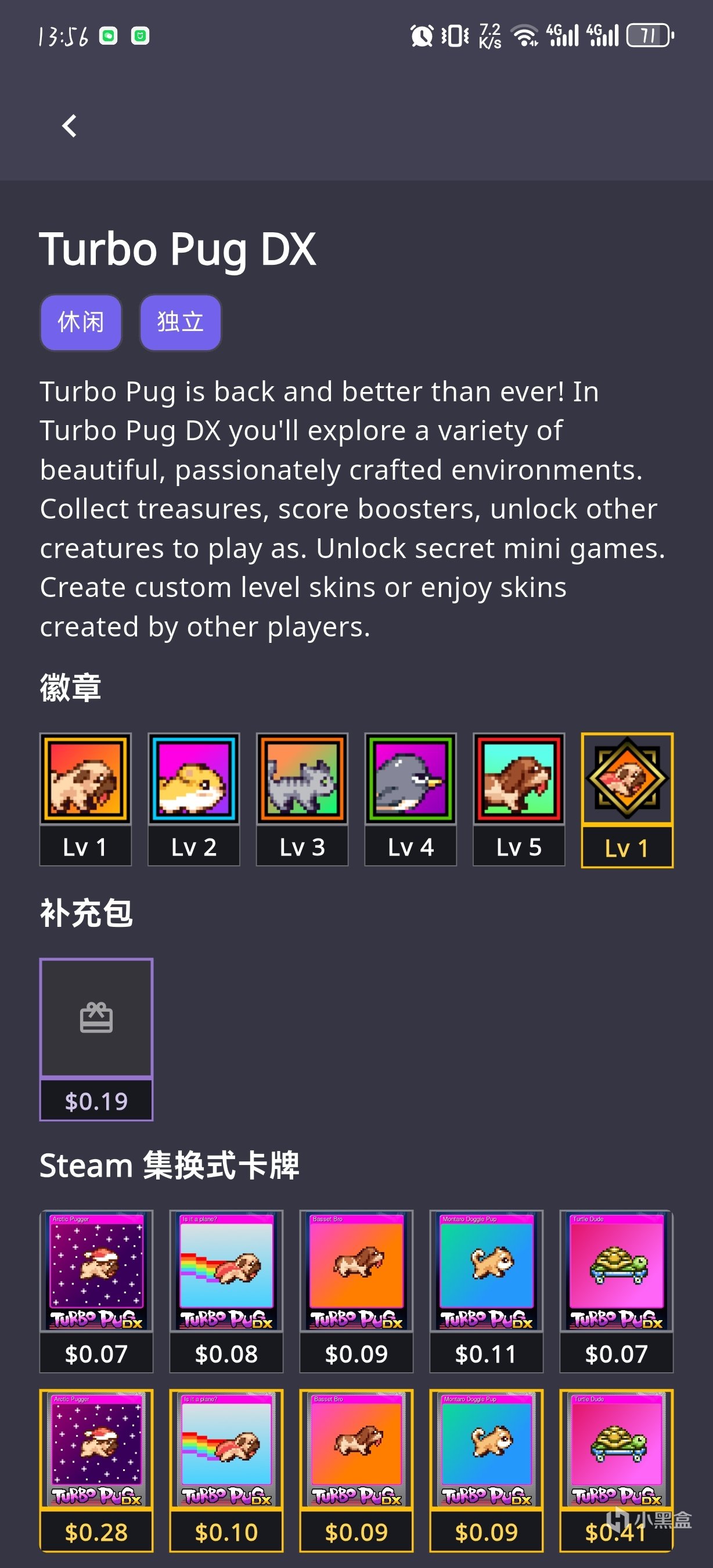Open the $0.19 booster pack
Image resolution: width=713 pixels, height=1568 pixels.
[96, 1039]
